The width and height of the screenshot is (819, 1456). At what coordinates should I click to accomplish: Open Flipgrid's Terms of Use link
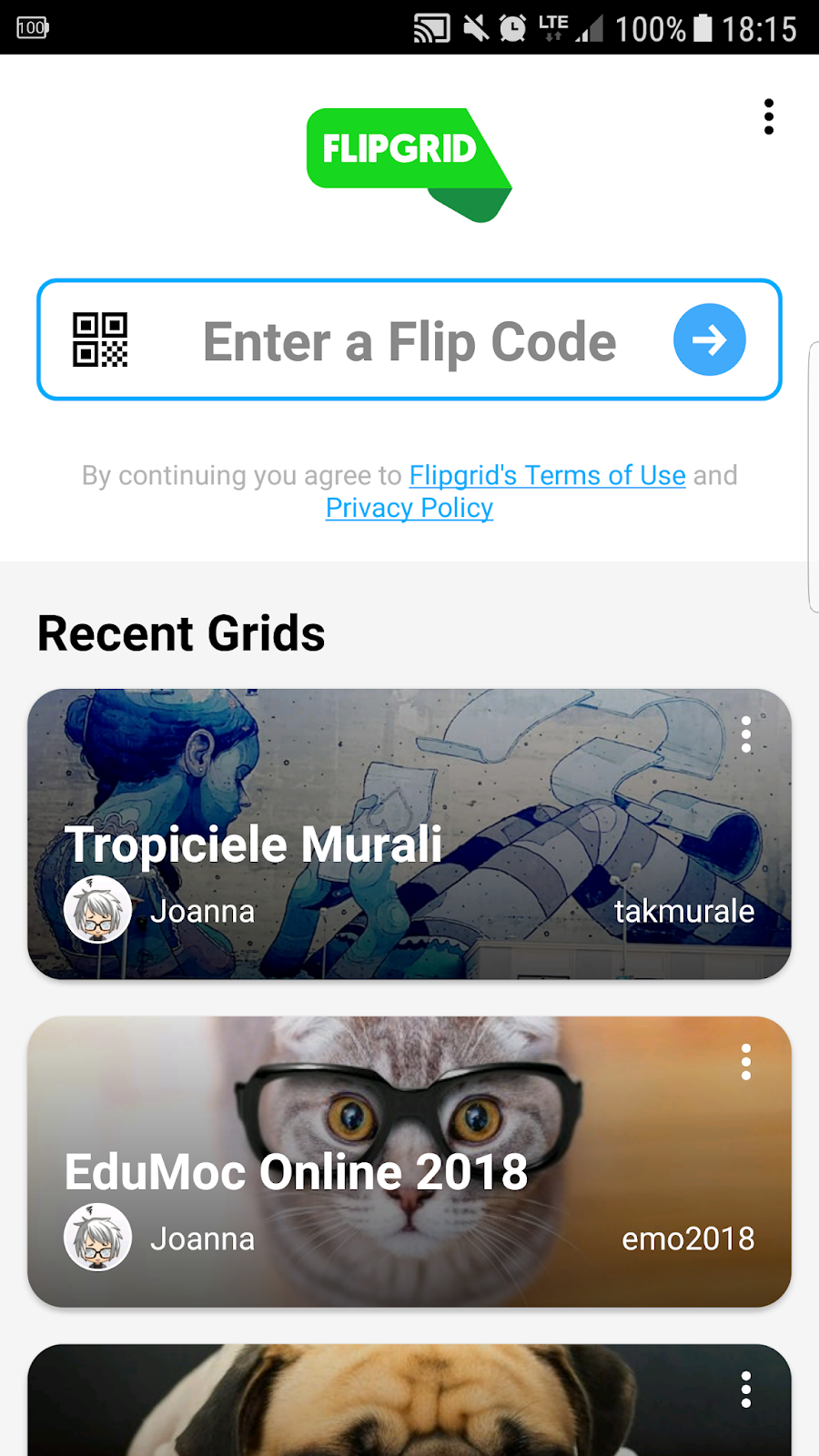(x=547, y=475)
